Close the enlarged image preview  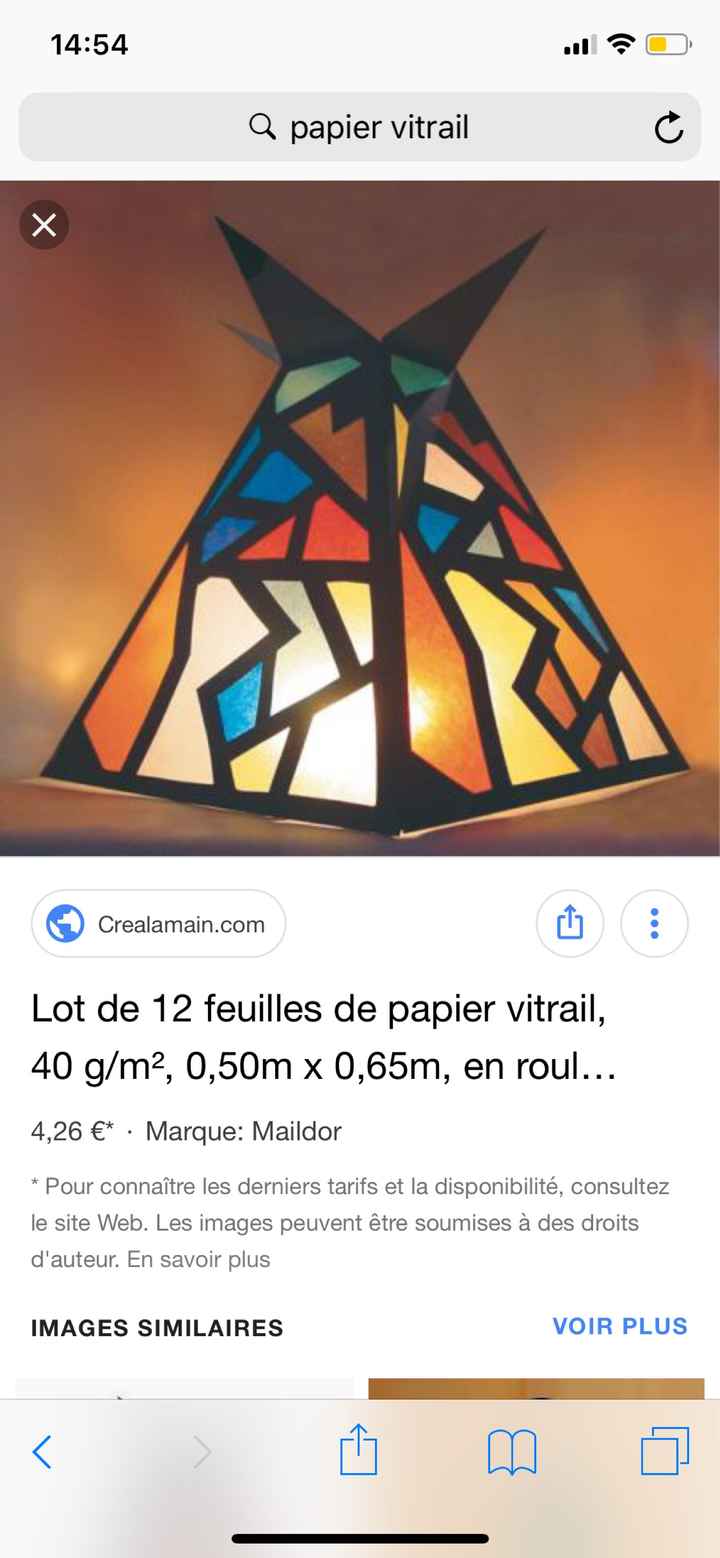tap(44, 226)
